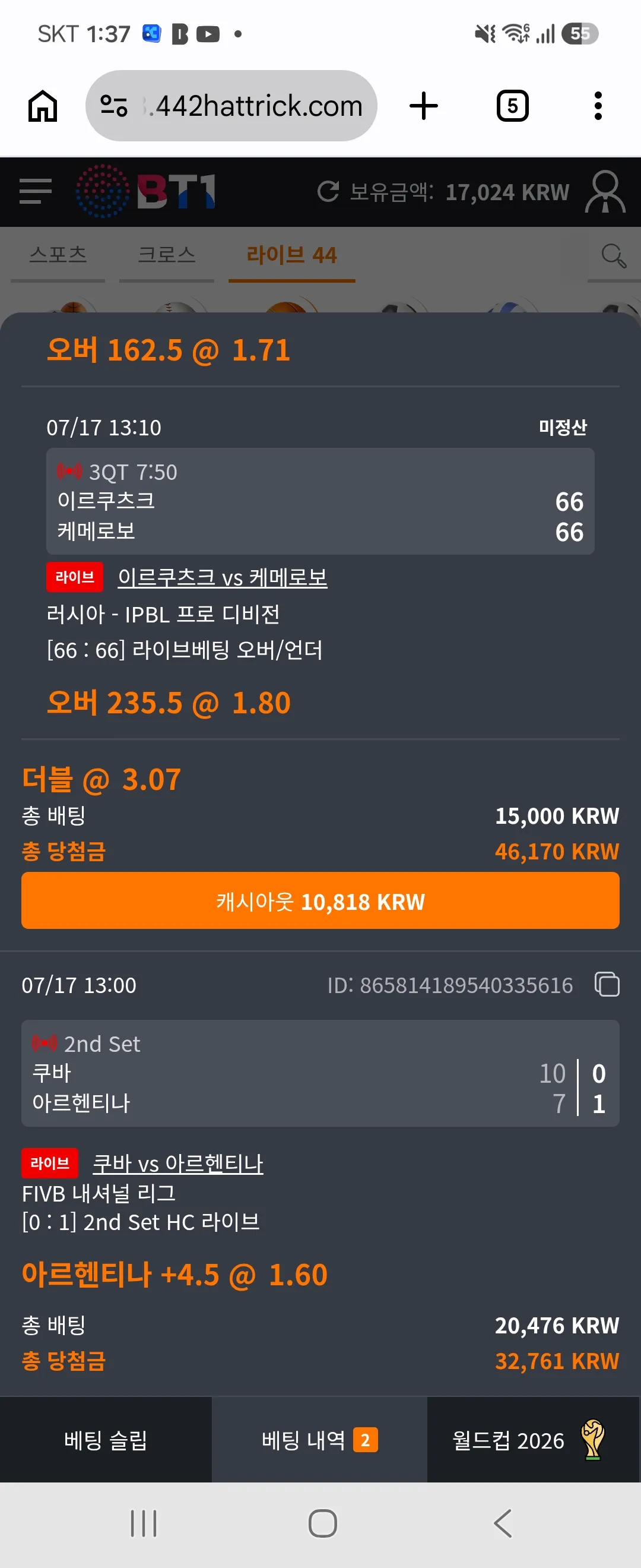Open the 442hattrick.com address bar
The image size is (641, 1568).
(231, 106)
